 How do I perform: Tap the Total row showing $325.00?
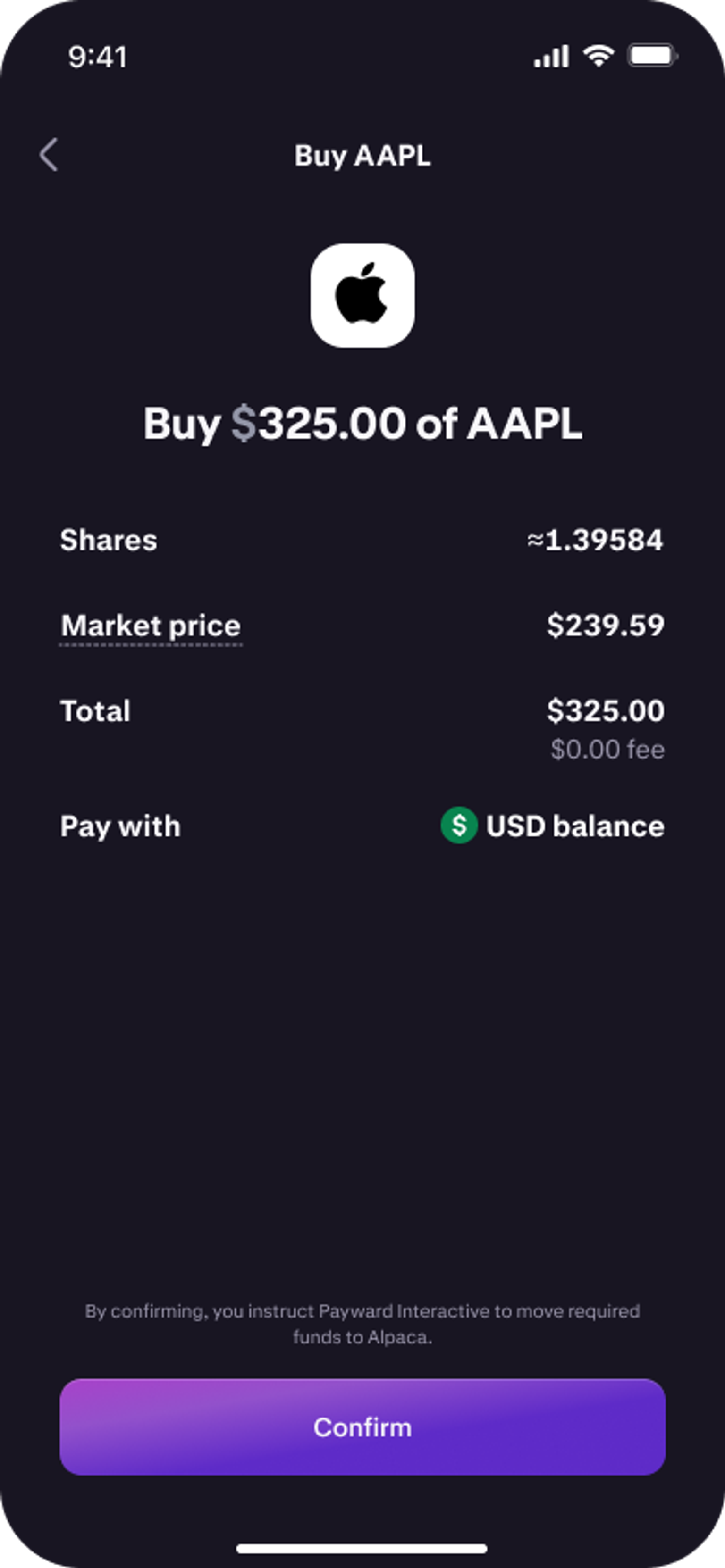362,710
